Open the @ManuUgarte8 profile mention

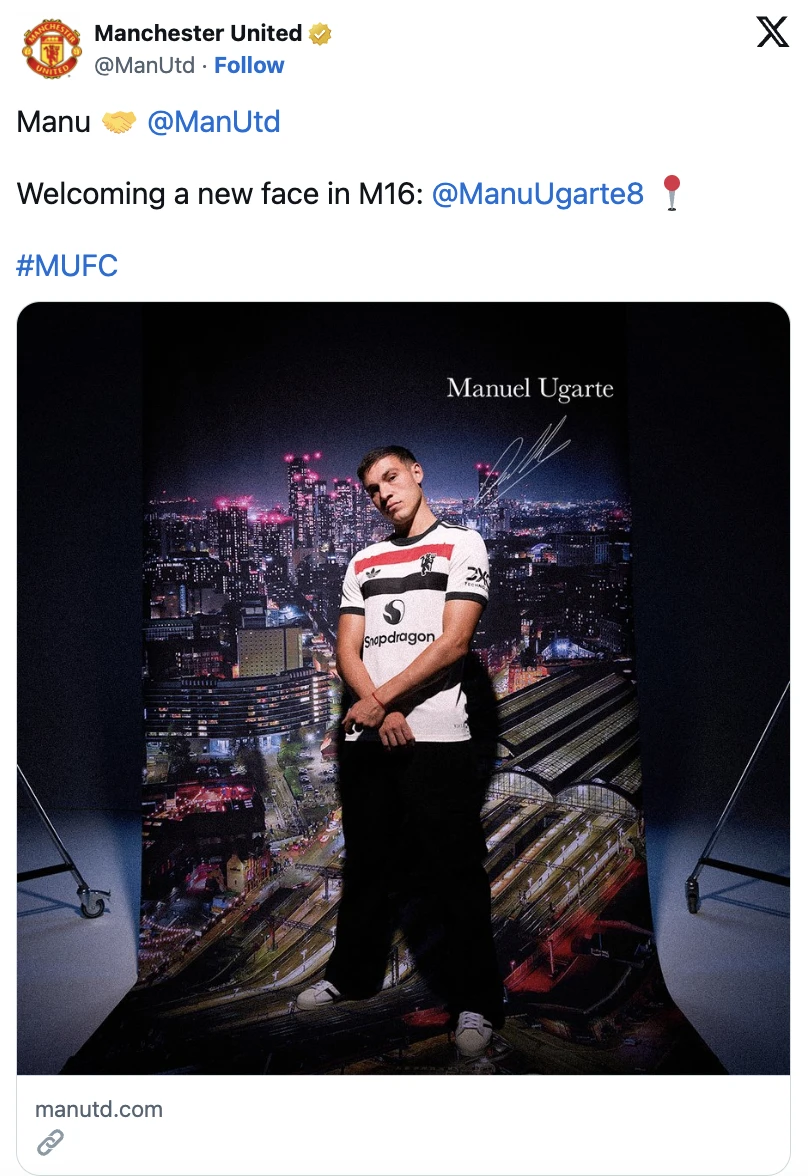[537, 192]
